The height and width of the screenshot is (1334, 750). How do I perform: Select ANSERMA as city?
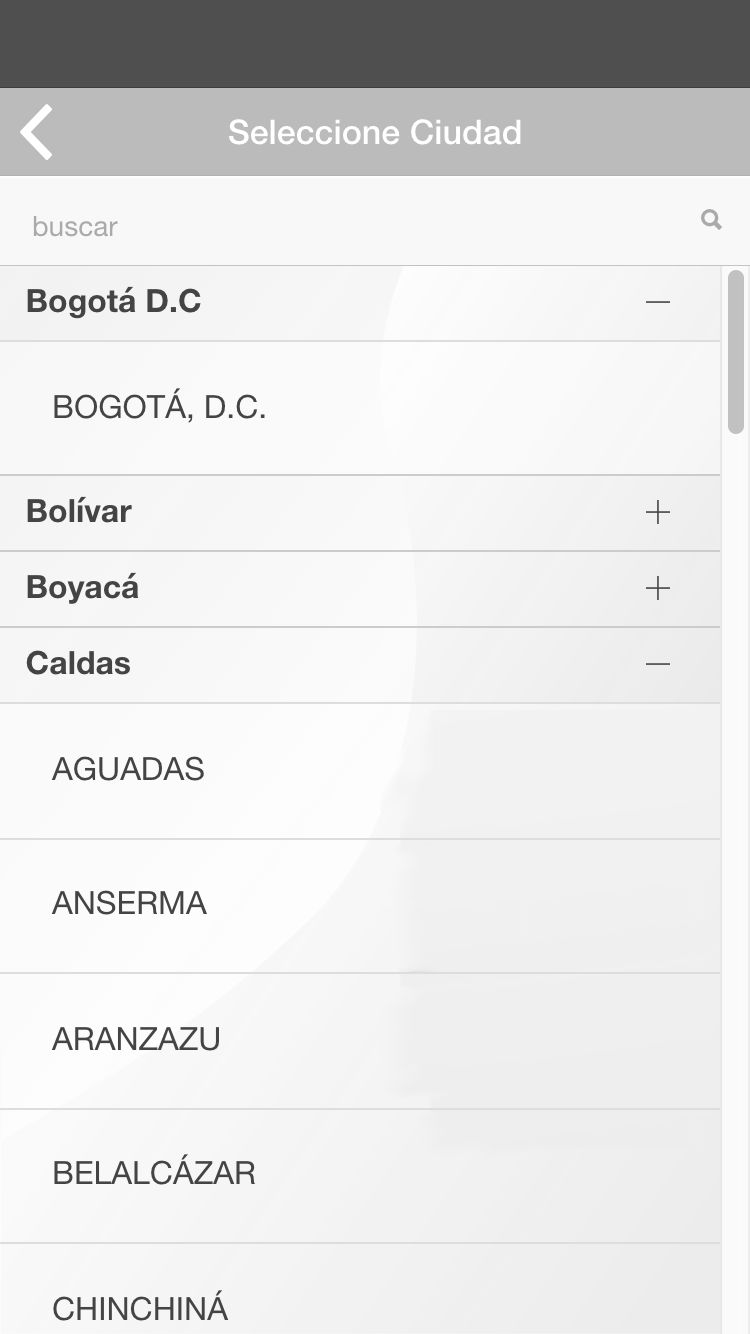130,904
